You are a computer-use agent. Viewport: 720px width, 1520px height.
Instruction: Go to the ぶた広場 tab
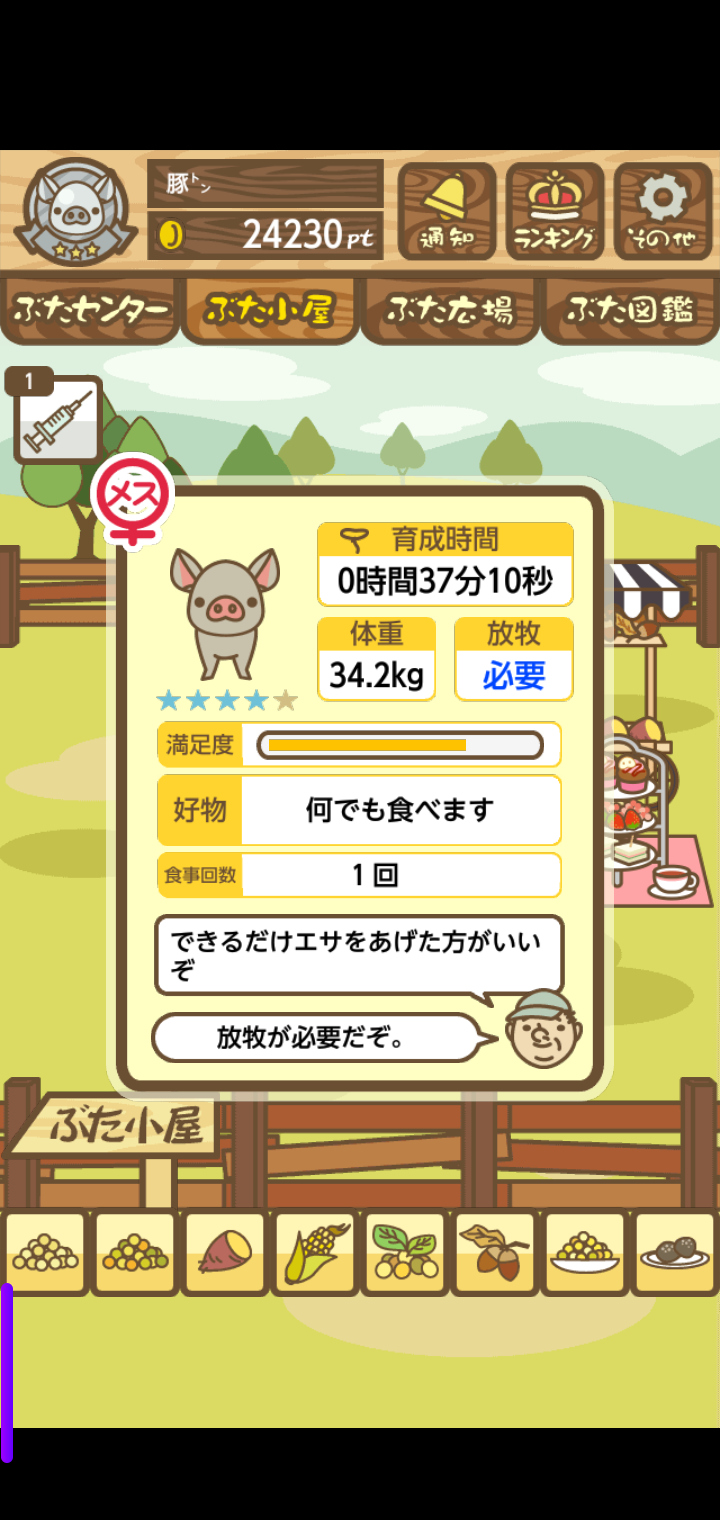[450, 310]
